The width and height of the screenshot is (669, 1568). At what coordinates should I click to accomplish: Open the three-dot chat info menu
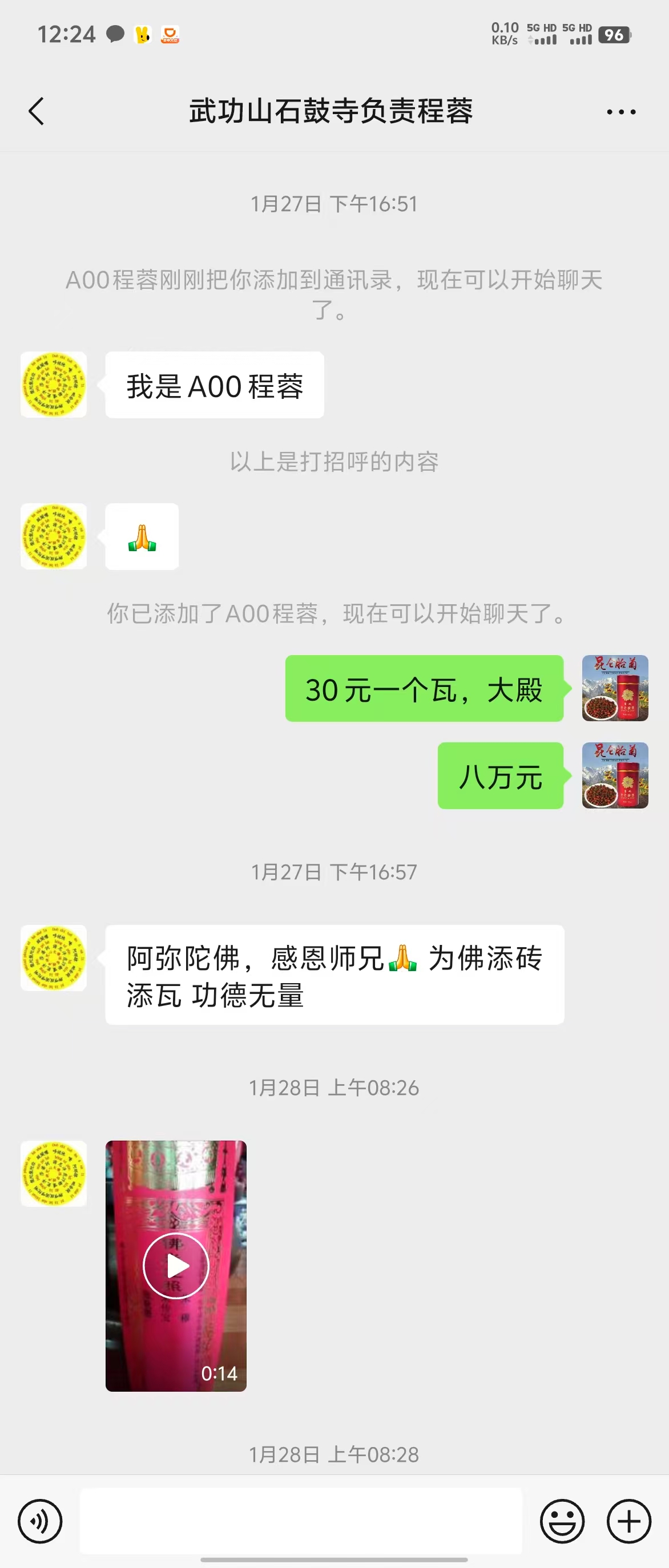[x=621, y=112]
